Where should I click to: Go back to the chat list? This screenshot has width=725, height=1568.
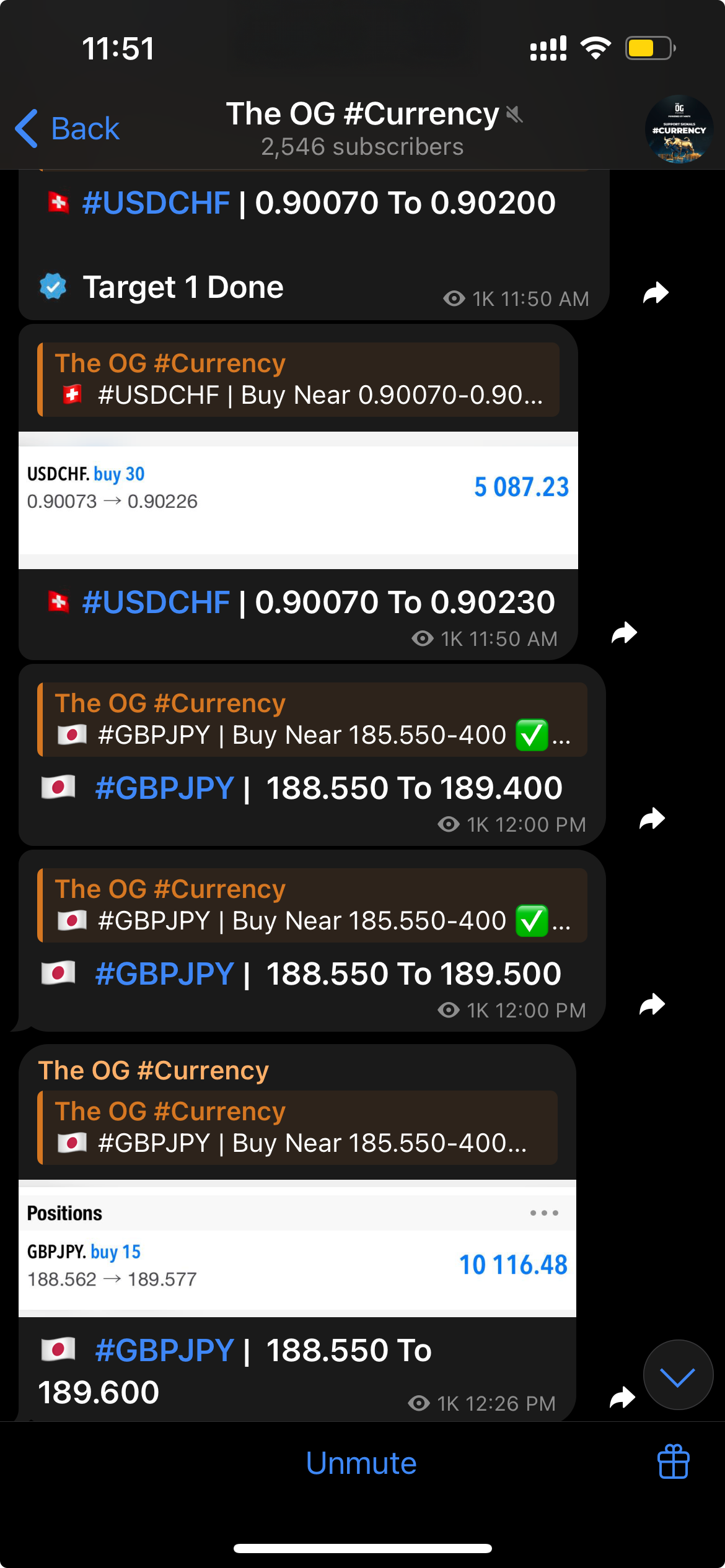(67, 129)
